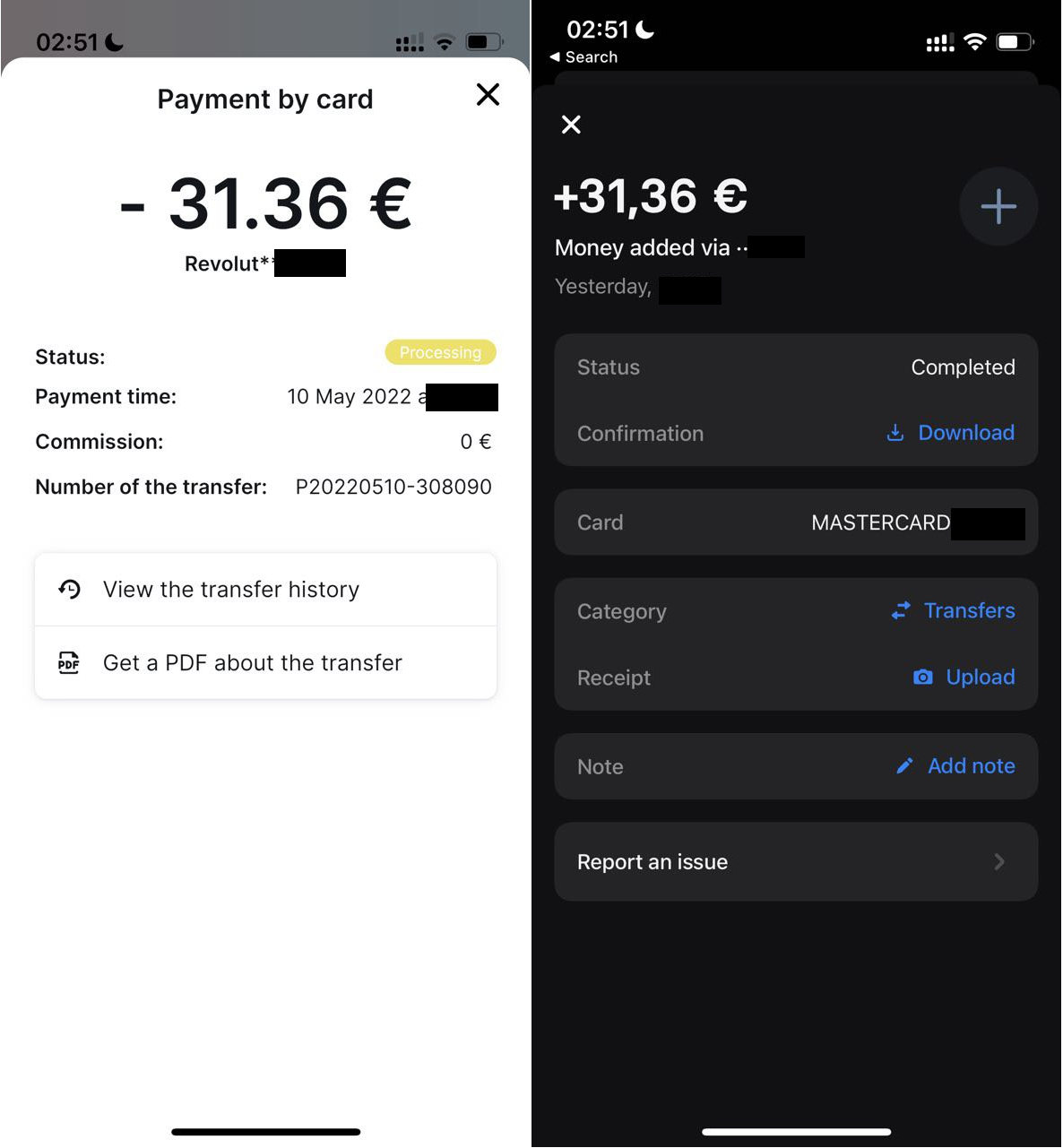Add a note to the transaction
1063x1148 pixels.
pyautogui.click(x=955, y=766)
